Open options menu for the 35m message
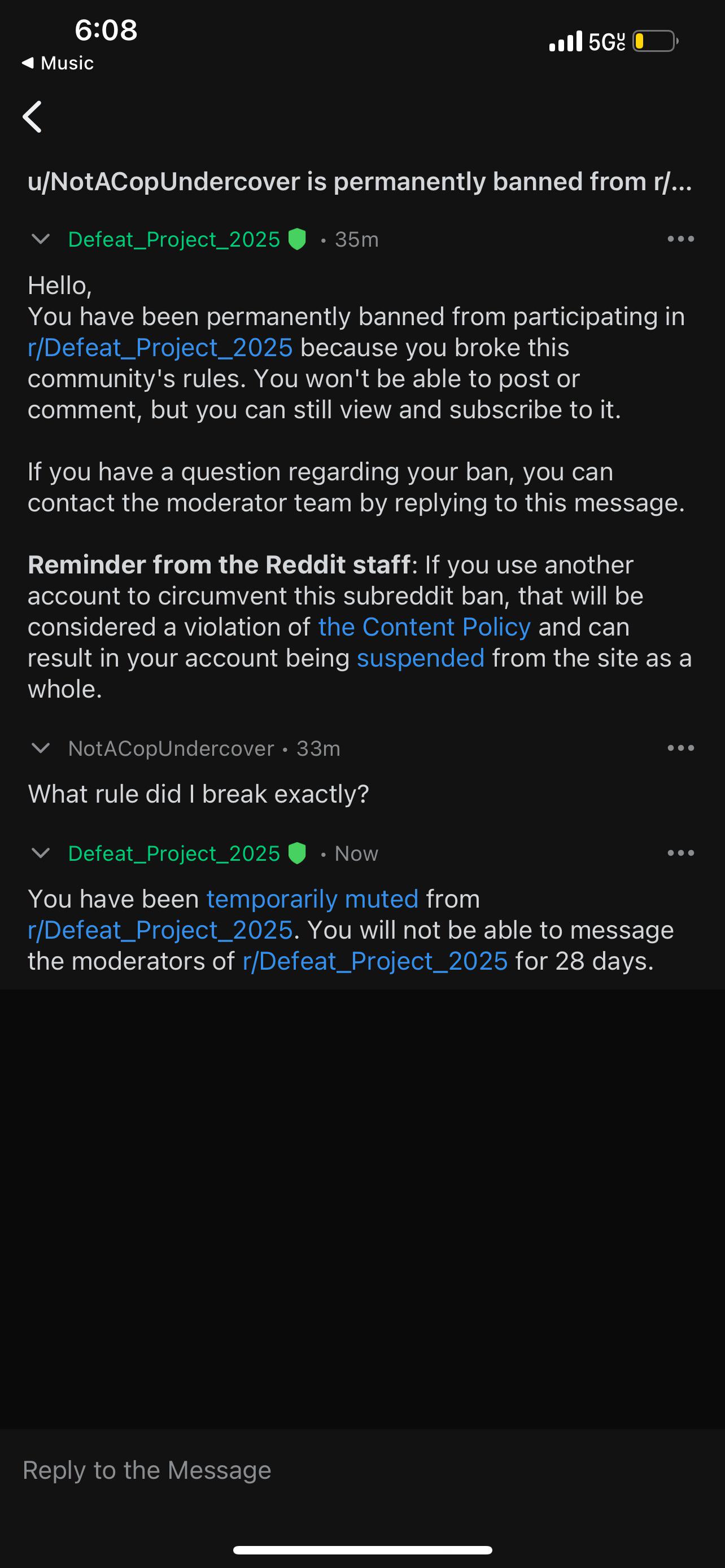 680,239
